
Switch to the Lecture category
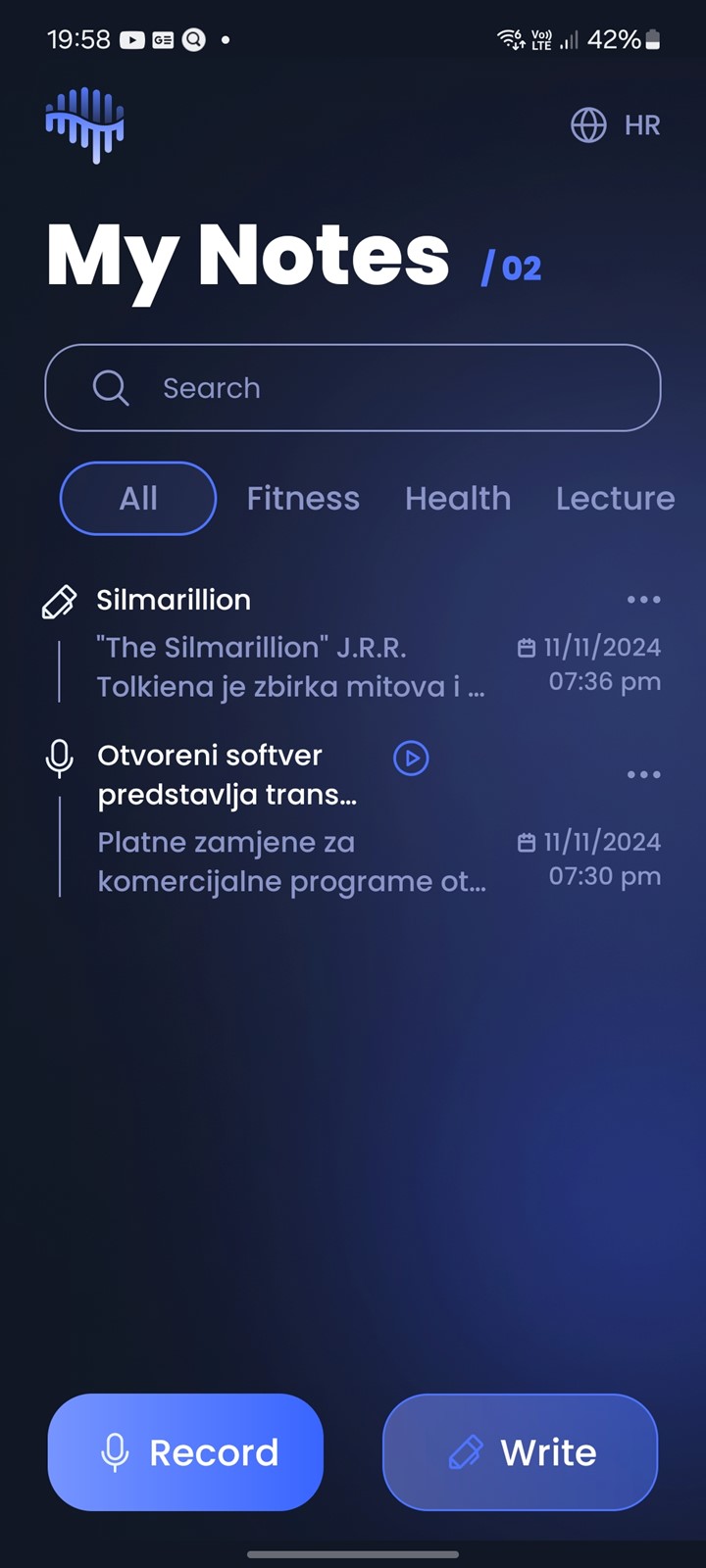coord(615,499)
